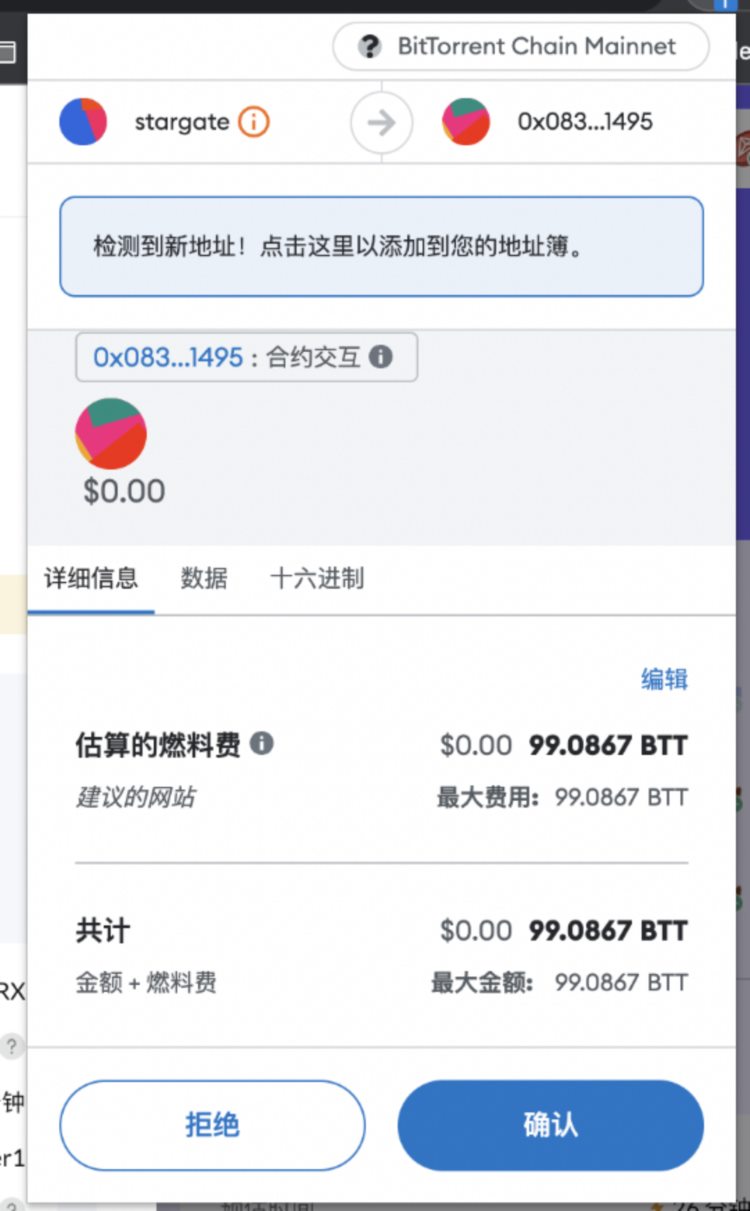Click the new address notification banner
The height and width of the screenshot is (1211, 750).
click(x=380, y=247)
